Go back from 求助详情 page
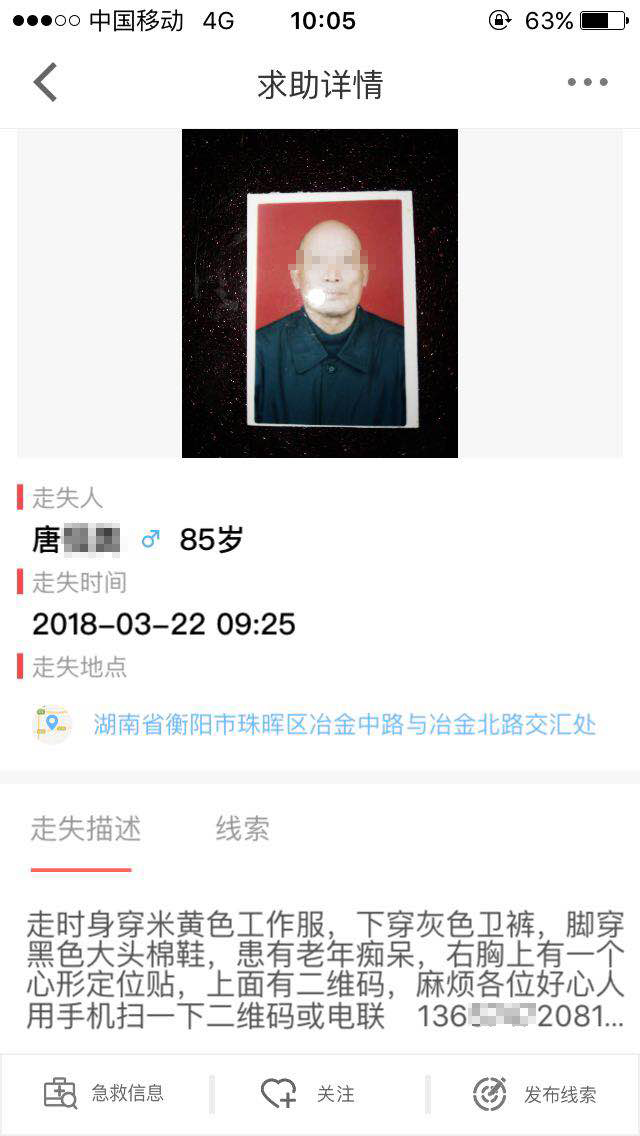 45,83
